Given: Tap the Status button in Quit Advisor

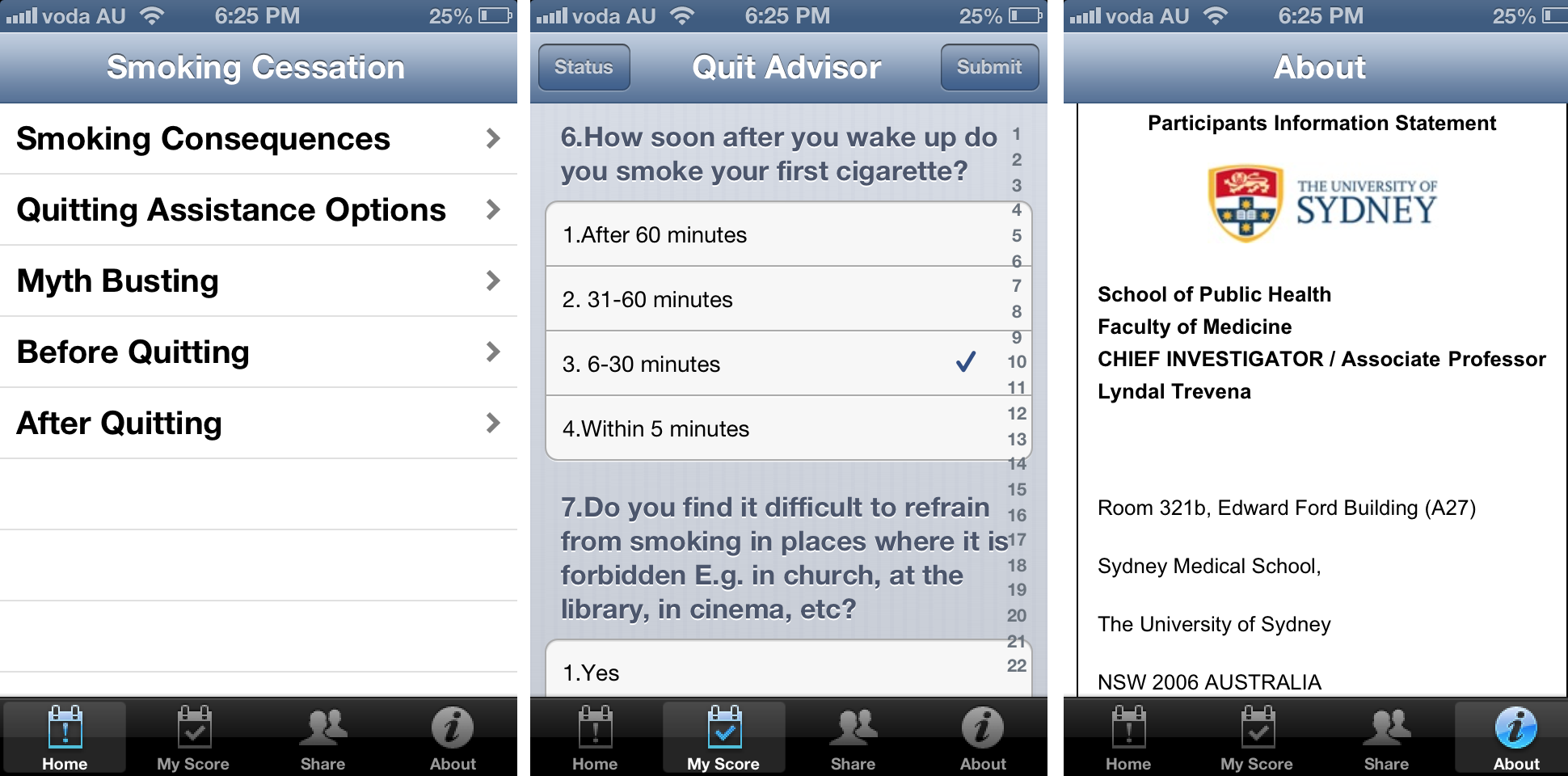Looking at the screenshot, I should pos(584,67).
